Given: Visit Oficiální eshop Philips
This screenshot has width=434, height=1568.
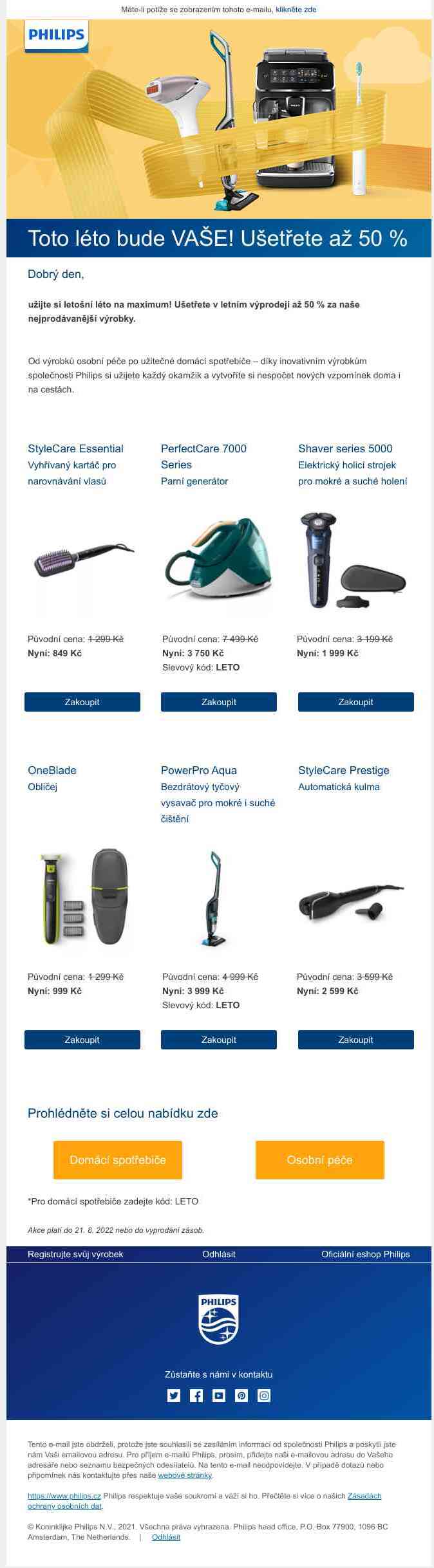Looking at the screenshot, I should 365,1254.
